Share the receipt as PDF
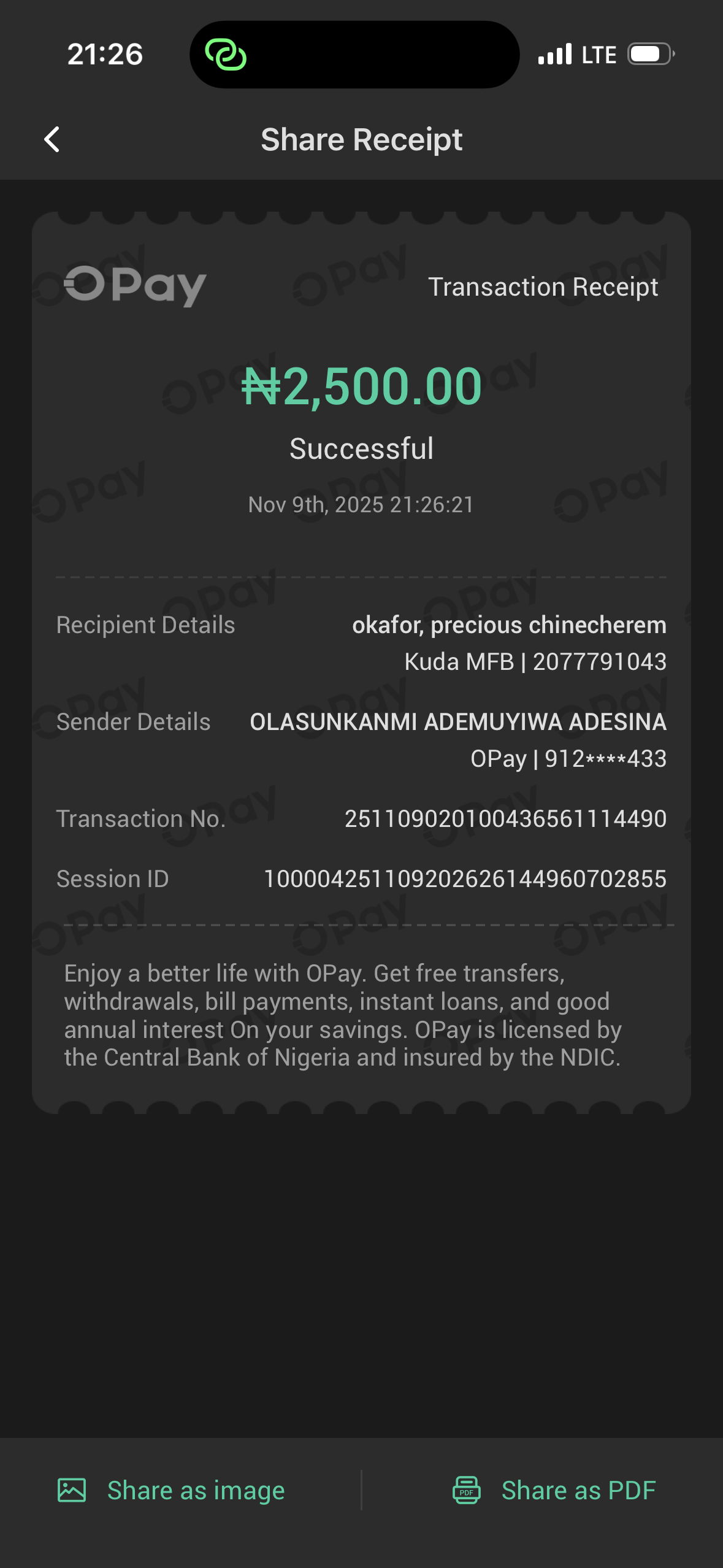The height and width of the screenshot is (1568, 723). pyautogui.click(x=554, y=1490)
